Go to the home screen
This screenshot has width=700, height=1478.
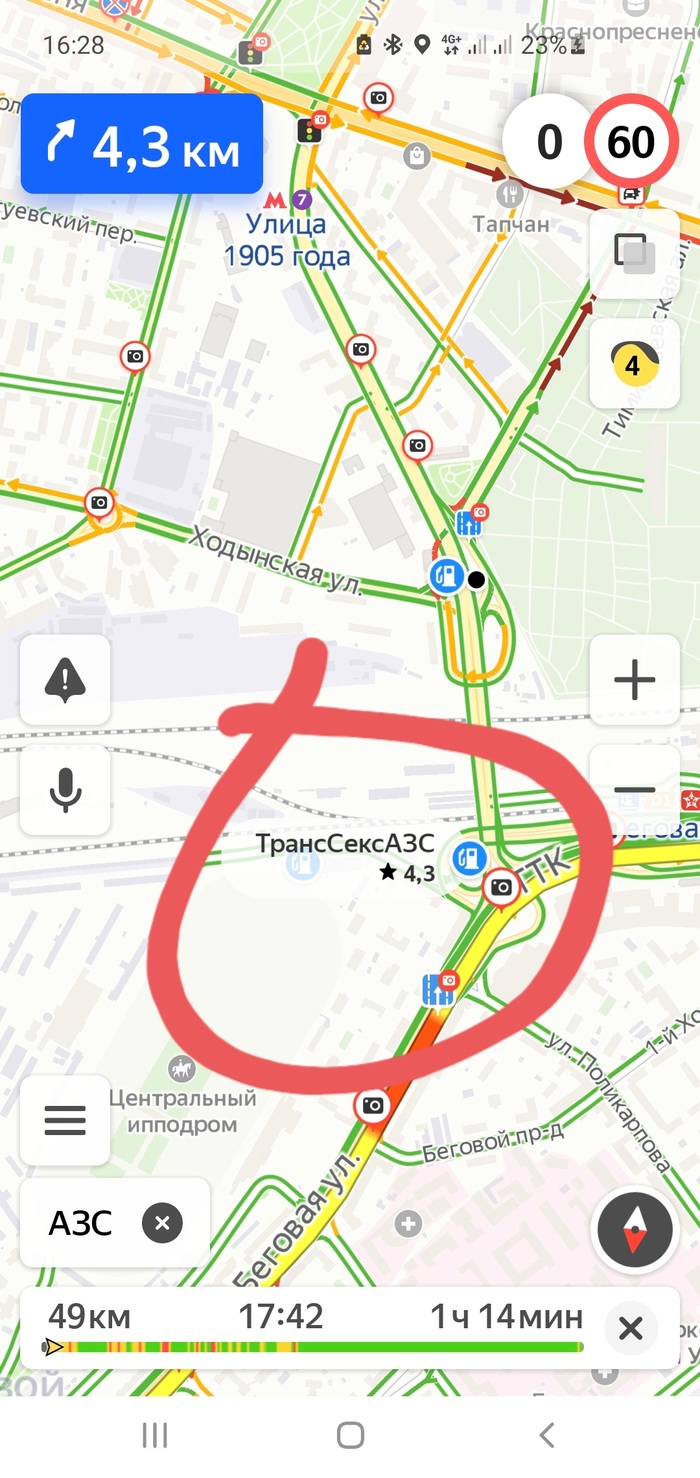coord(350,1436)
